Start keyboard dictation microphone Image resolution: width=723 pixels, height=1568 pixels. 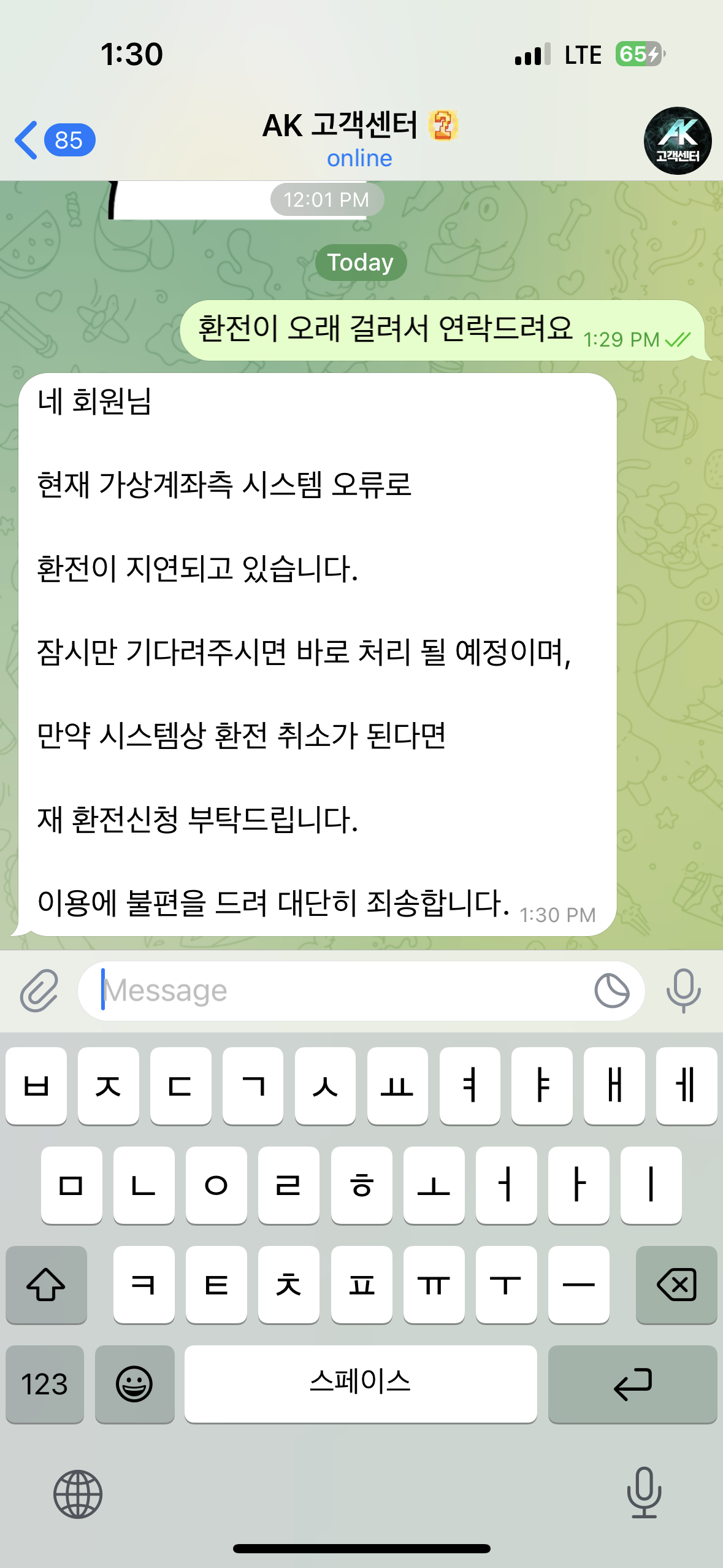pos(644,1493)
